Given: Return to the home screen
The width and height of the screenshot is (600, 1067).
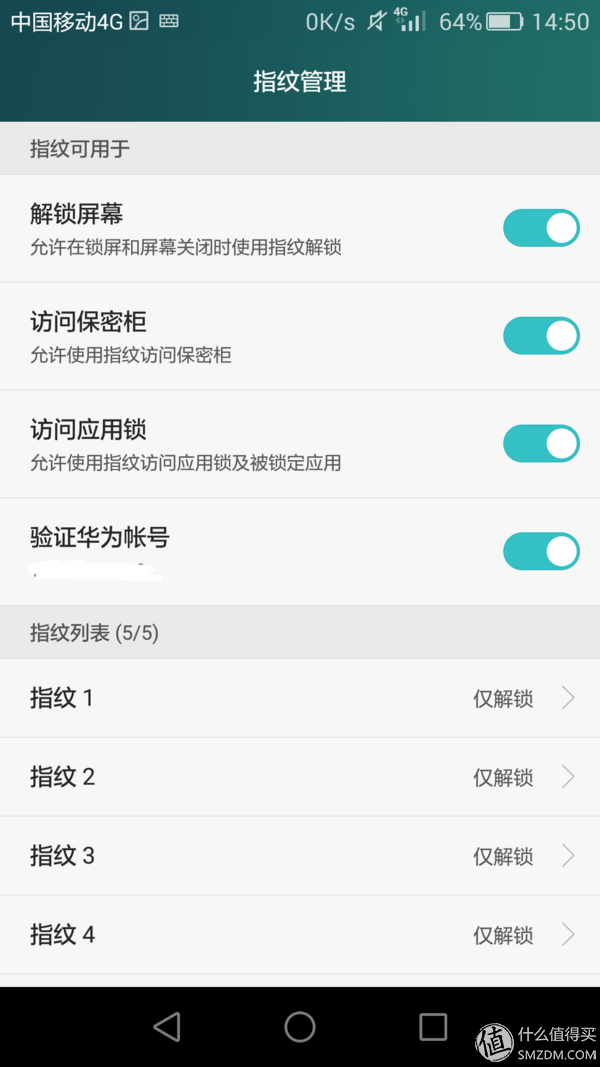Looking at the screenshot, I should [300, 1026].
